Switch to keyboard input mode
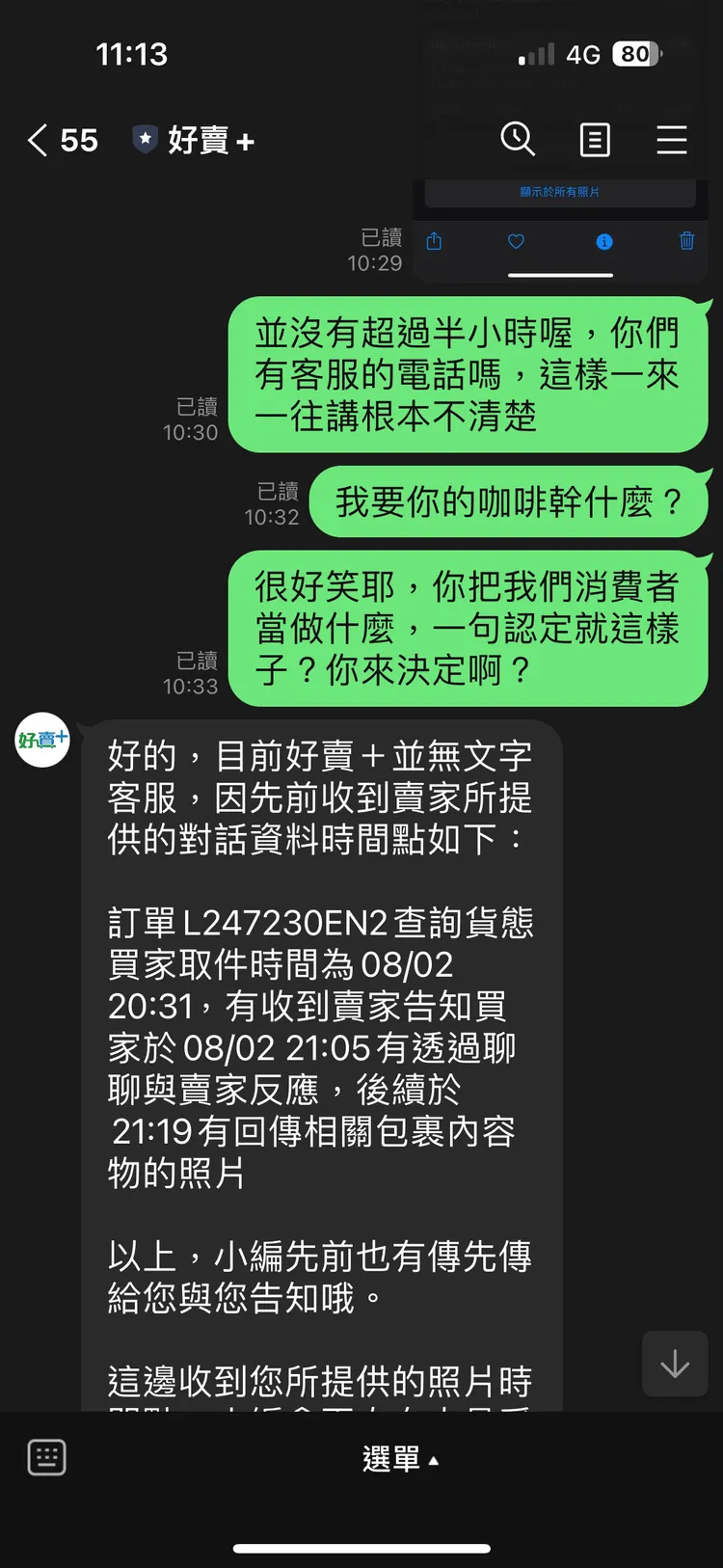Viewport: 723px width, 1568px height. coord(46,1457)
